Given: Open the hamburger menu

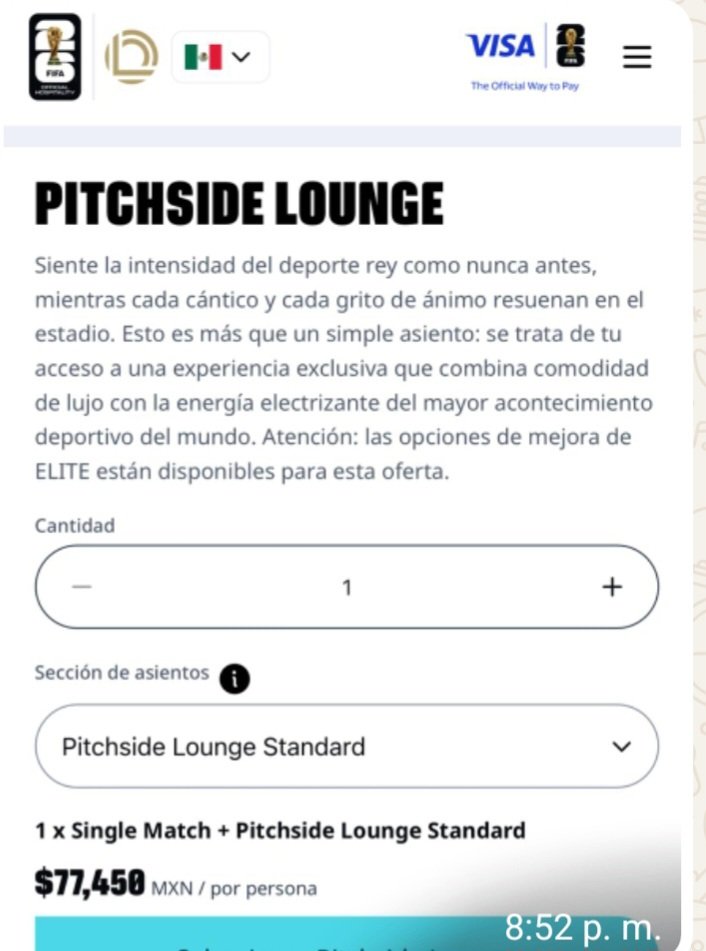Looking at the screenshot, I should [x=637, y=58].
